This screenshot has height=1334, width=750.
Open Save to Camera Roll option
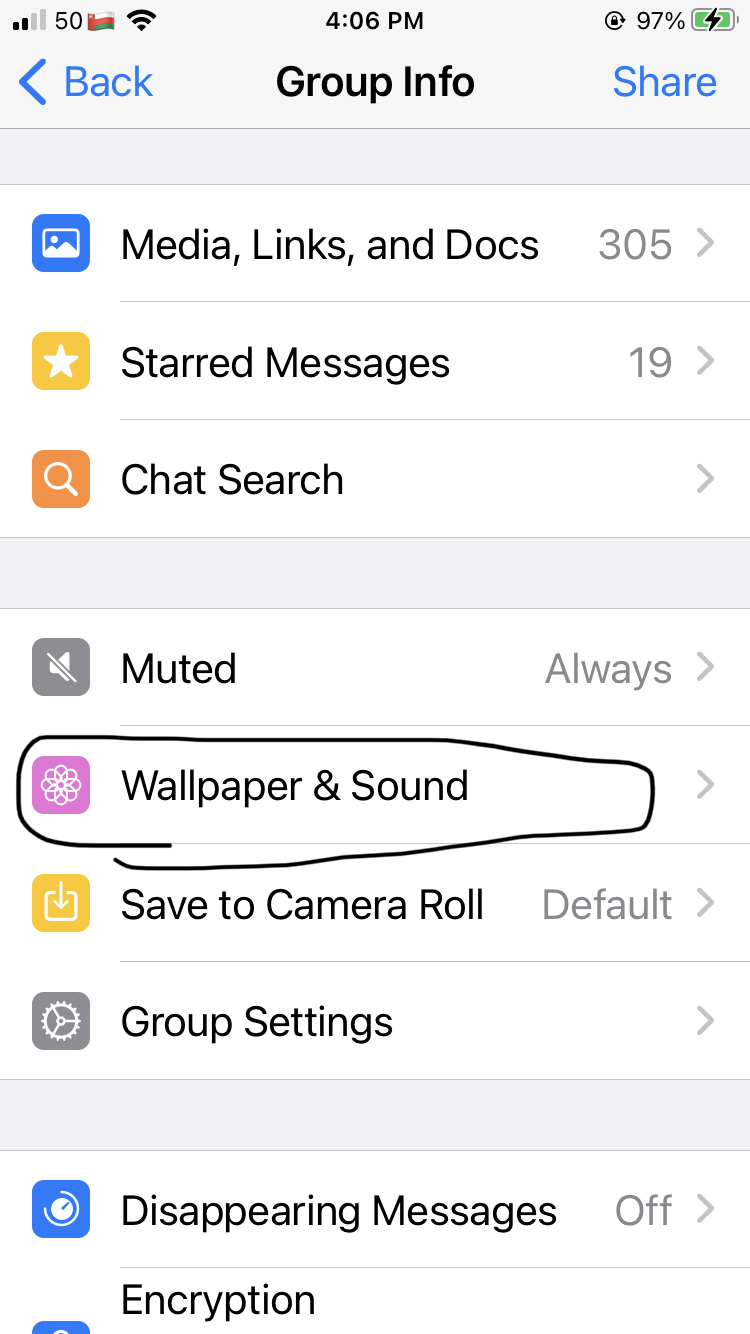point(375,904)
